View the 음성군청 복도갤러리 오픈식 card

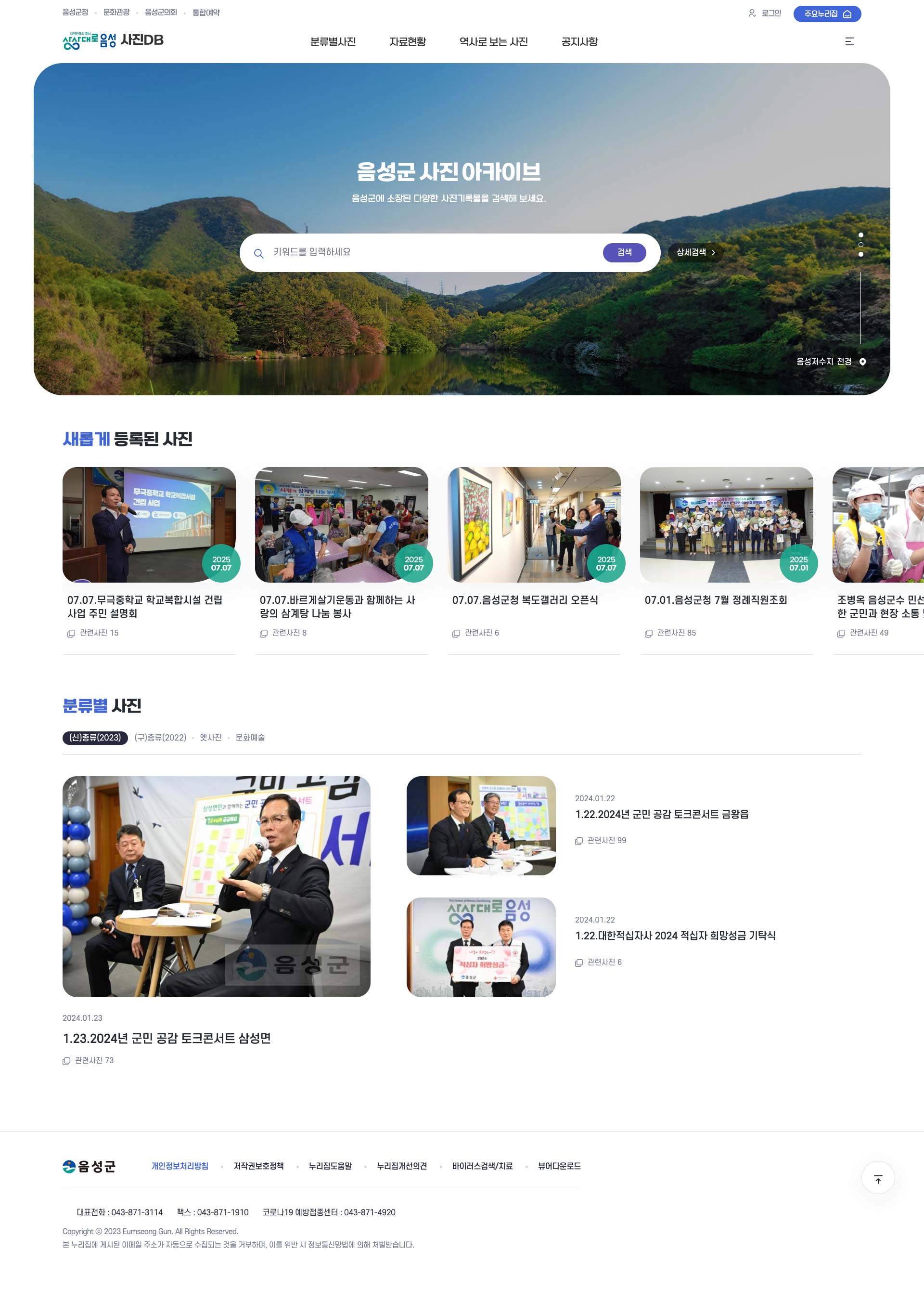(533, 525)
